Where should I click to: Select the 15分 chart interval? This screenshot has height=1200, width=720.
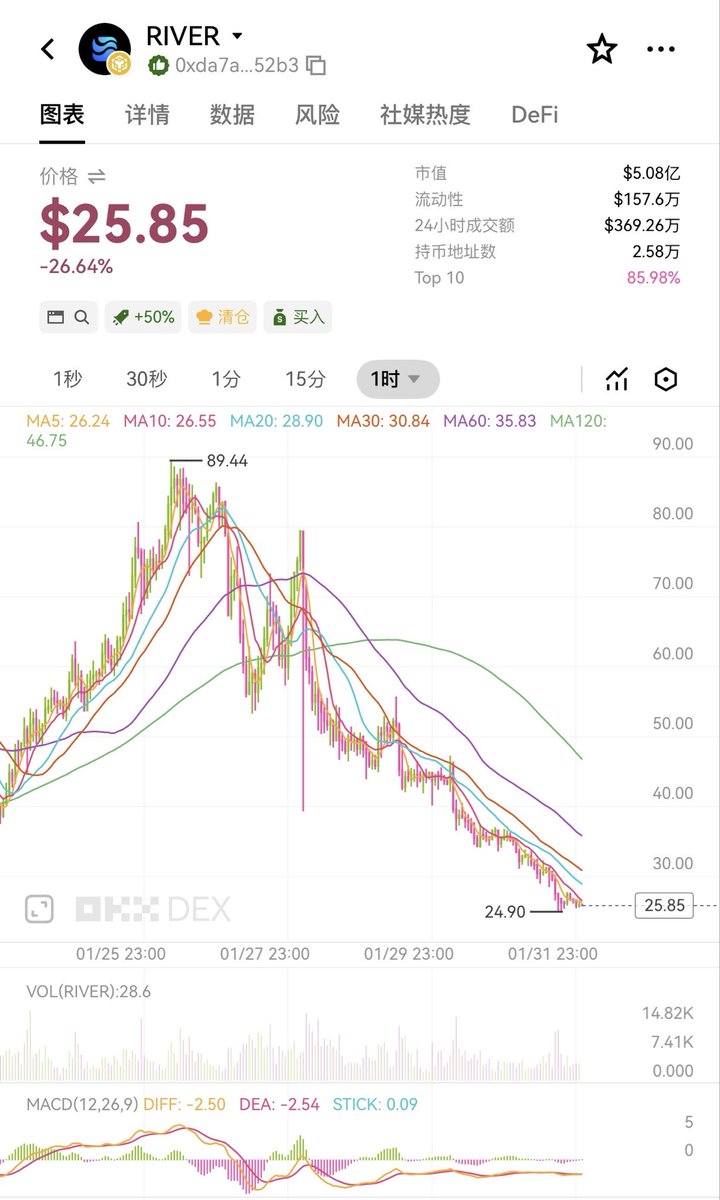coord(305,379)
